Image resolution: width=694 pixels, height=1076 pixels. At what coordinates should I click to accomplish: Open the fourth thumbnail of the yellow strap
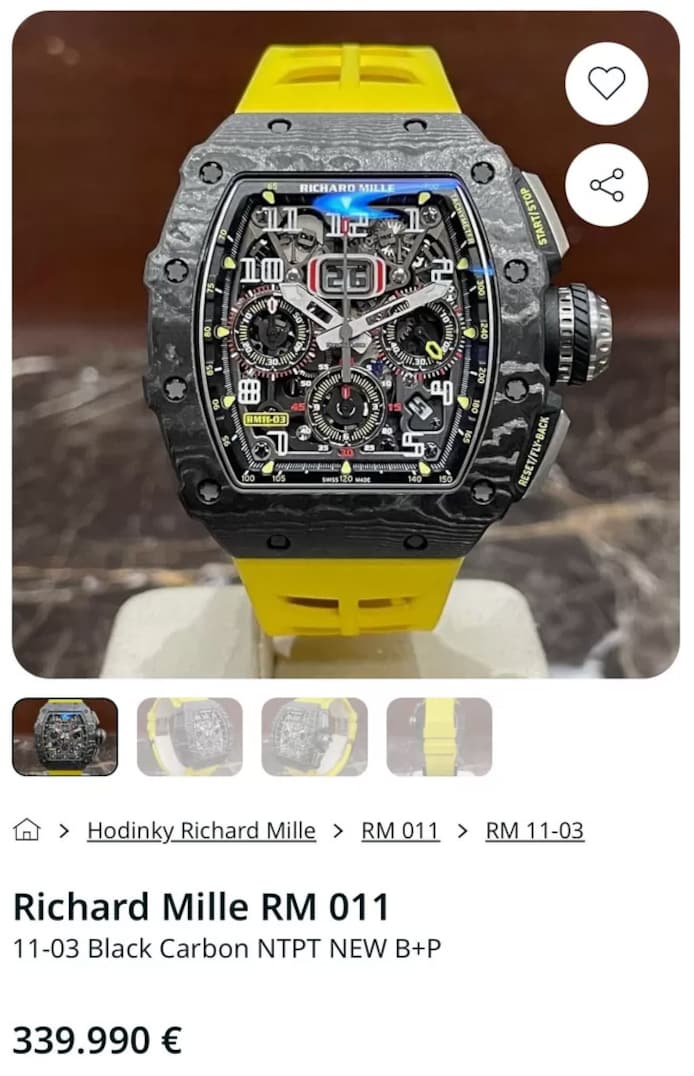(x=439, y=737)
